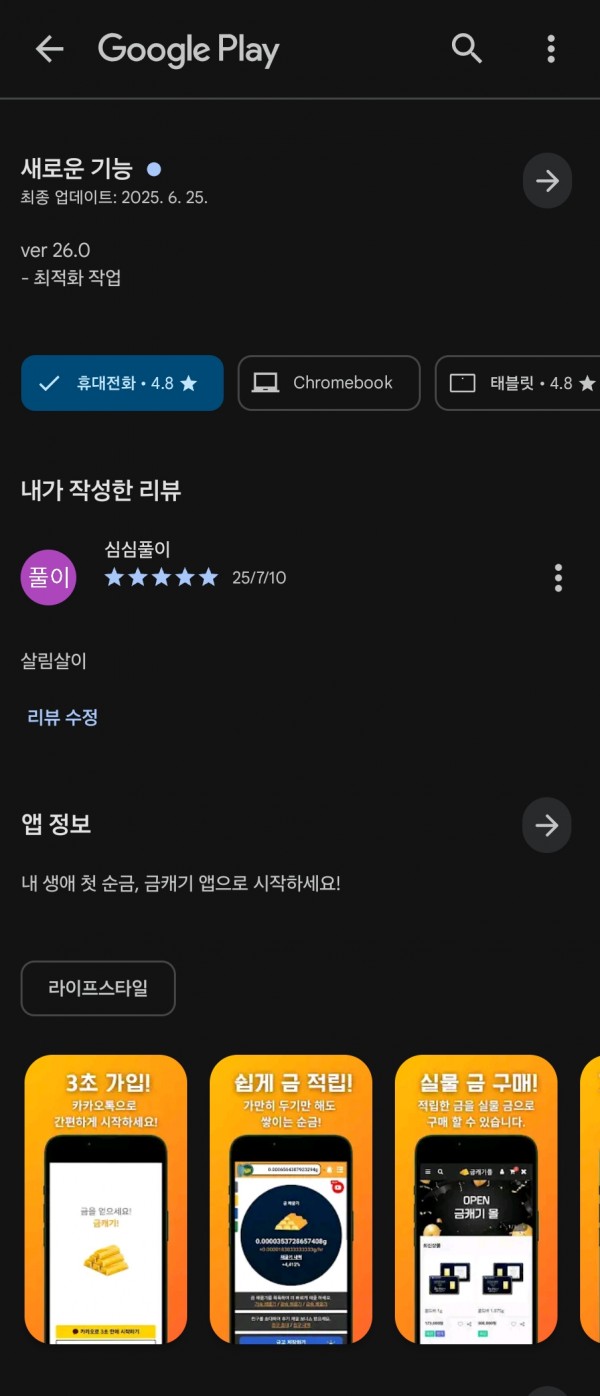This screenshot has height=1396, width=600.
Task: Open options menu for my review
Action: click(x=558, y=577)
